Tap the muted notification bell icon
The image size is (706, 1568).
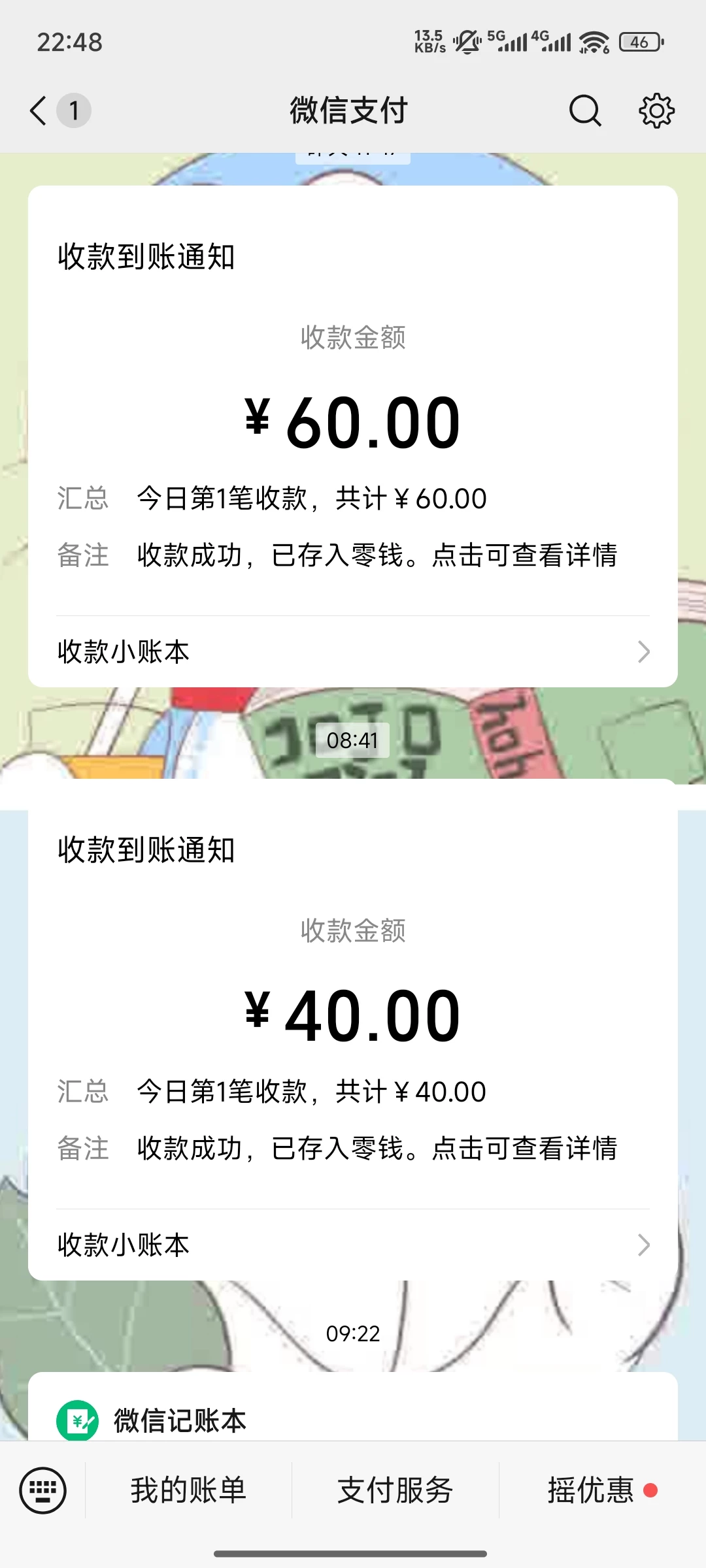pos(465,41)
